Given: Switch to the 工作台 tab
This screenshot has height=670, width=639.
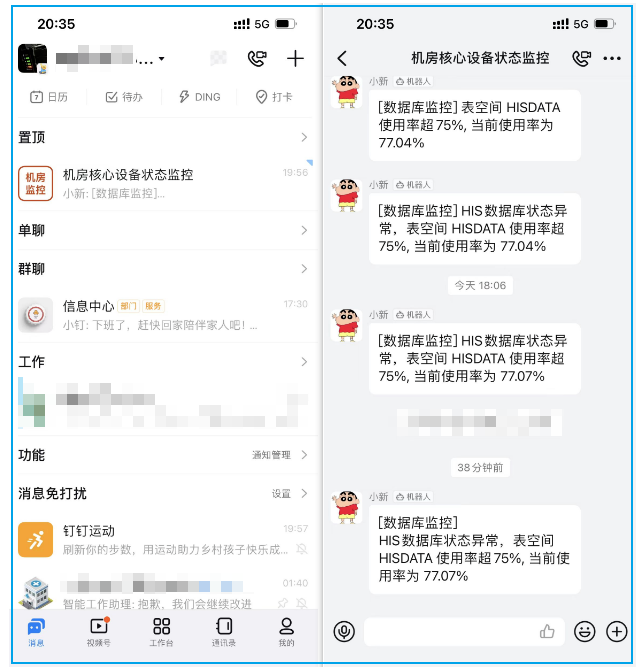Looking at the screenshot, I should click(161, 632).
